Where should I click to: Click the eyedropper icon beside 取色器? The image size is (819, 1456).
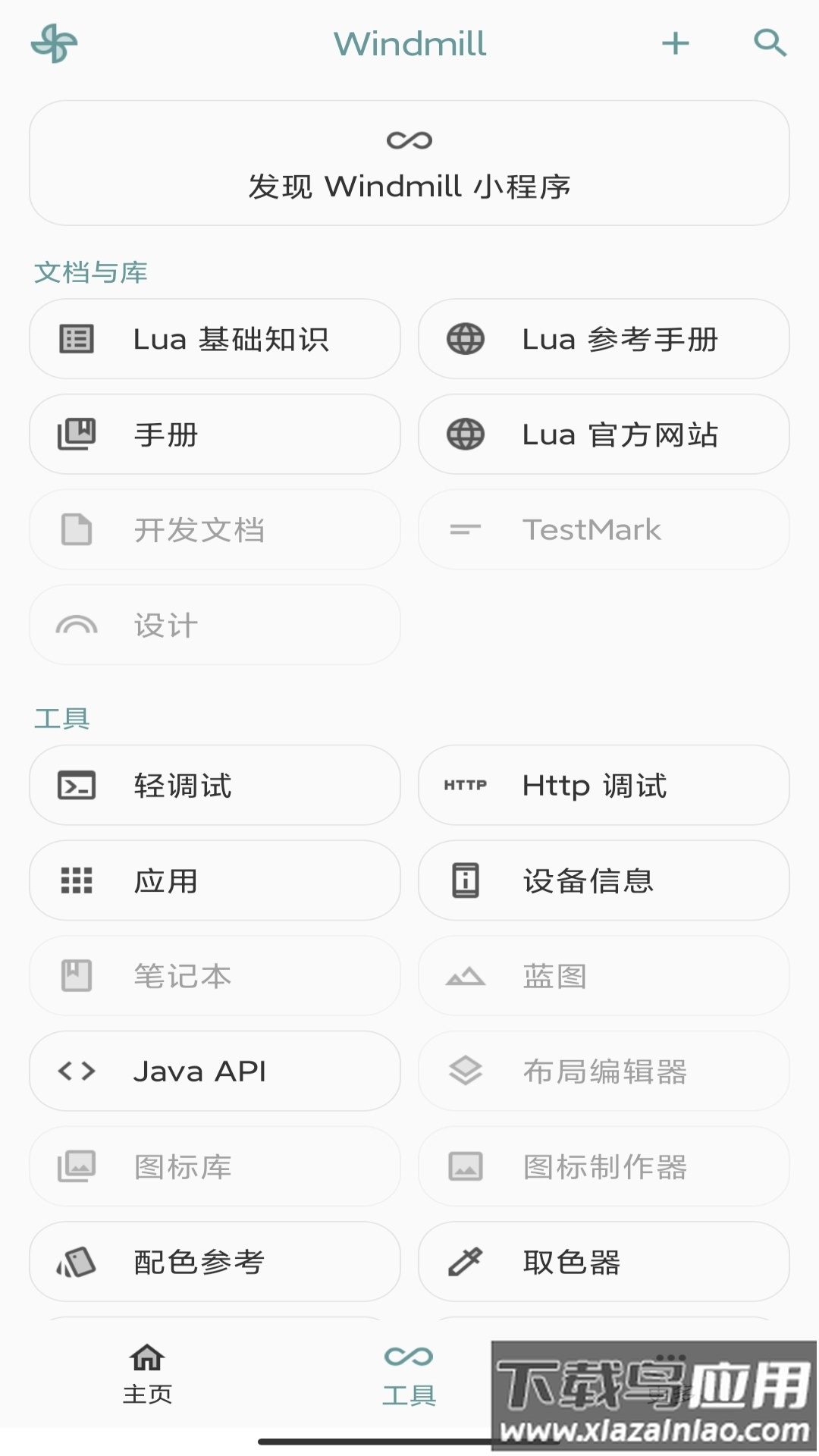pos(466,1262)
